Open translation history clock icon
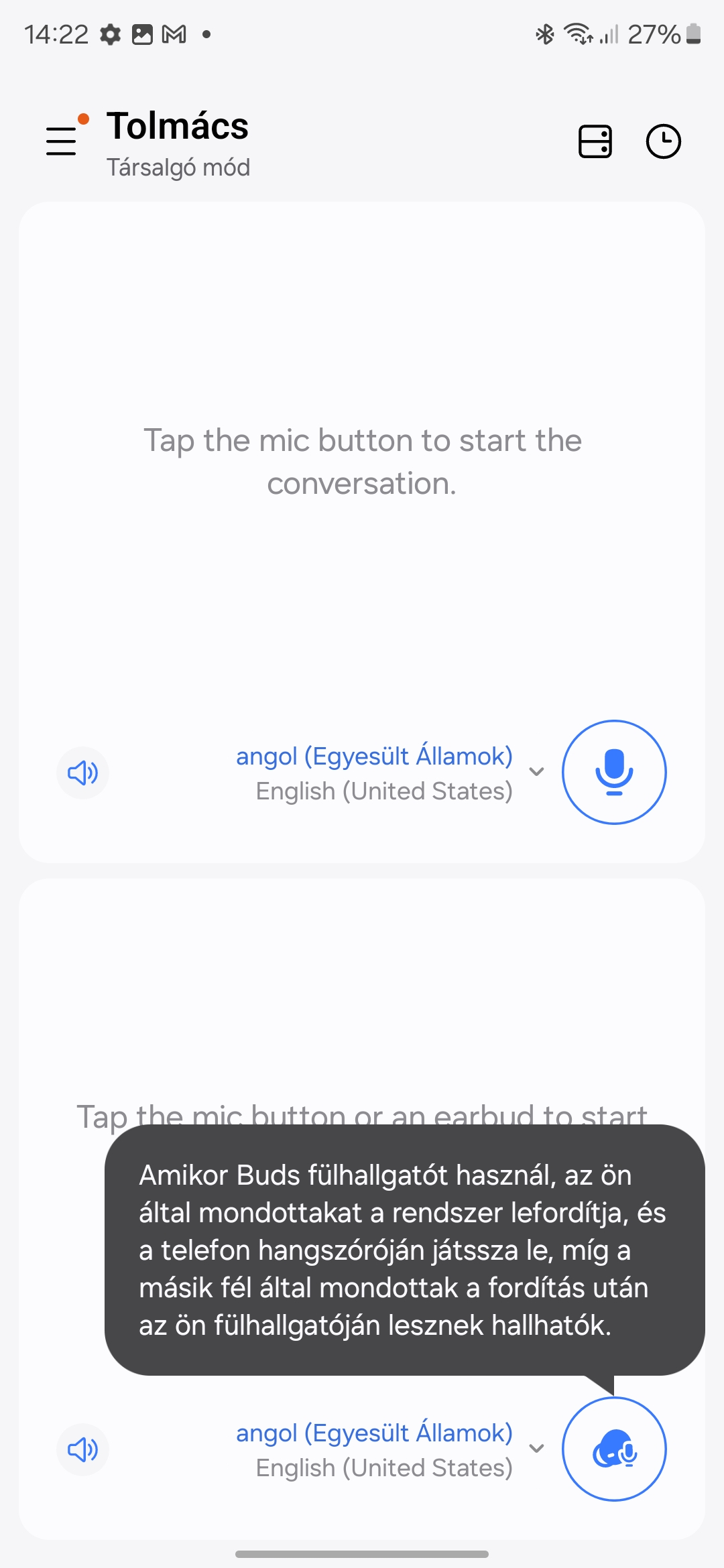The image size is (724, 1568). pos(664,141)
